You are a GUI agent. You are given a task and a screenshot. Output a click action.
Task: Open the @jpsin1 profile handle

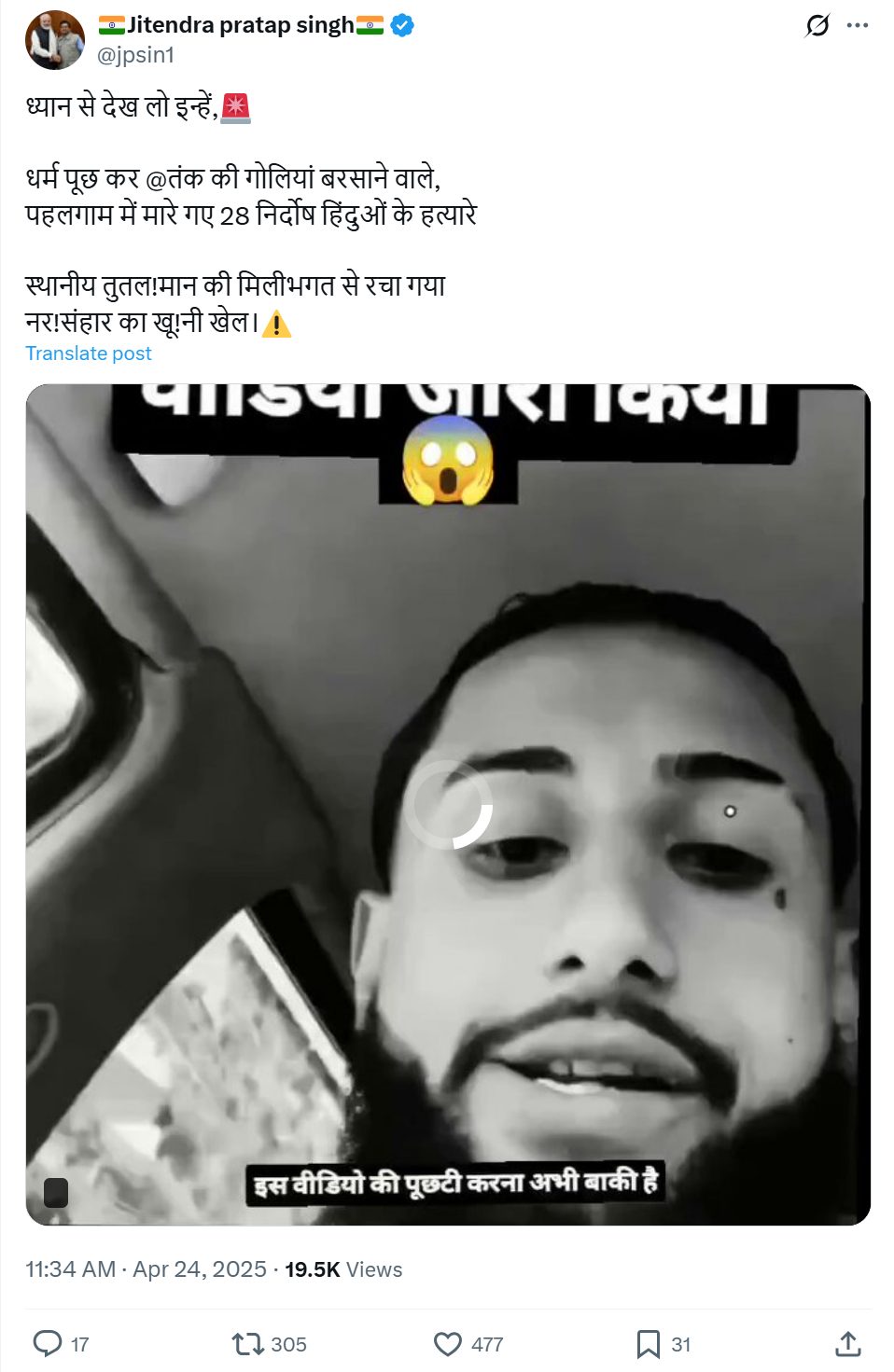point(136,55)
